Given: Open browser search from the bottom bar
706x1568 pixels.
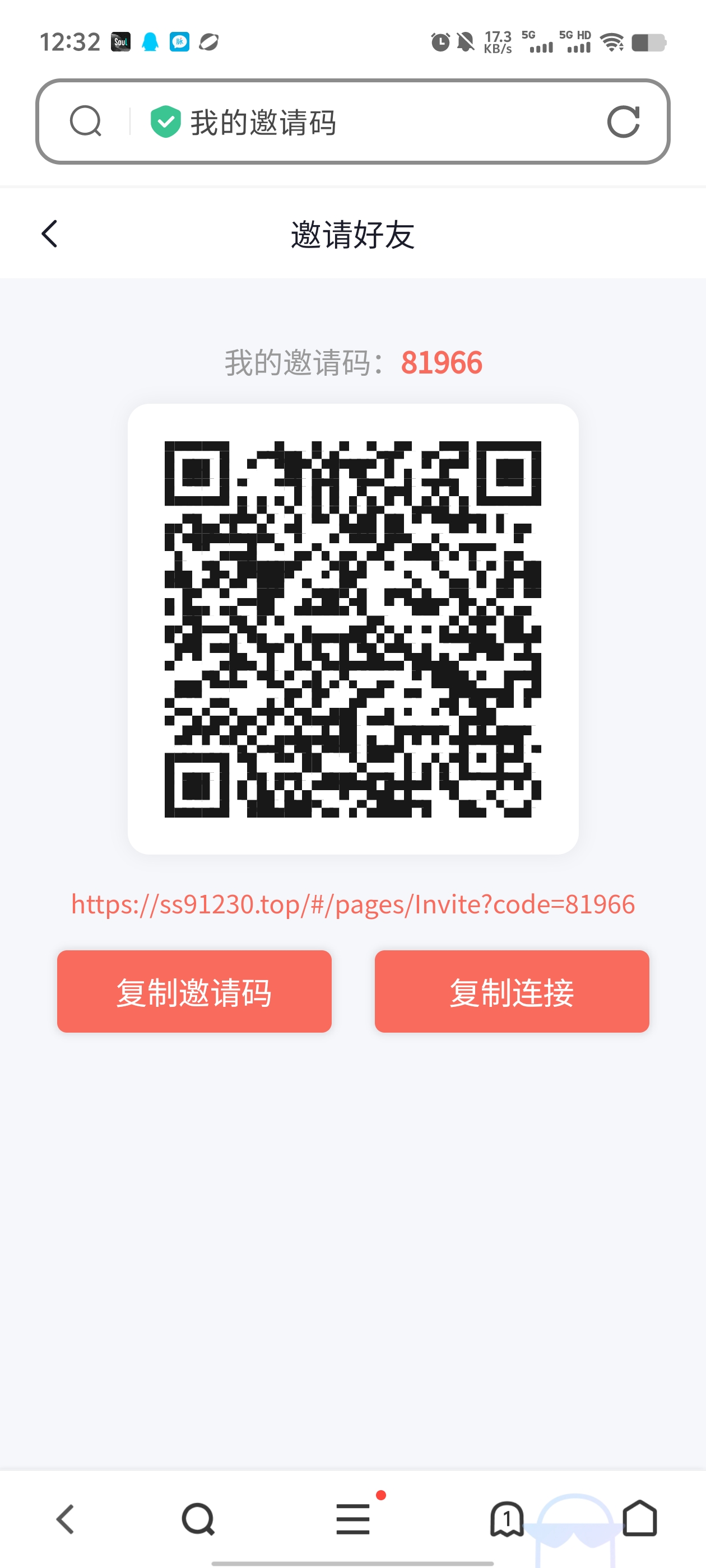Looking at the screenshot, I should (198, 1519).
